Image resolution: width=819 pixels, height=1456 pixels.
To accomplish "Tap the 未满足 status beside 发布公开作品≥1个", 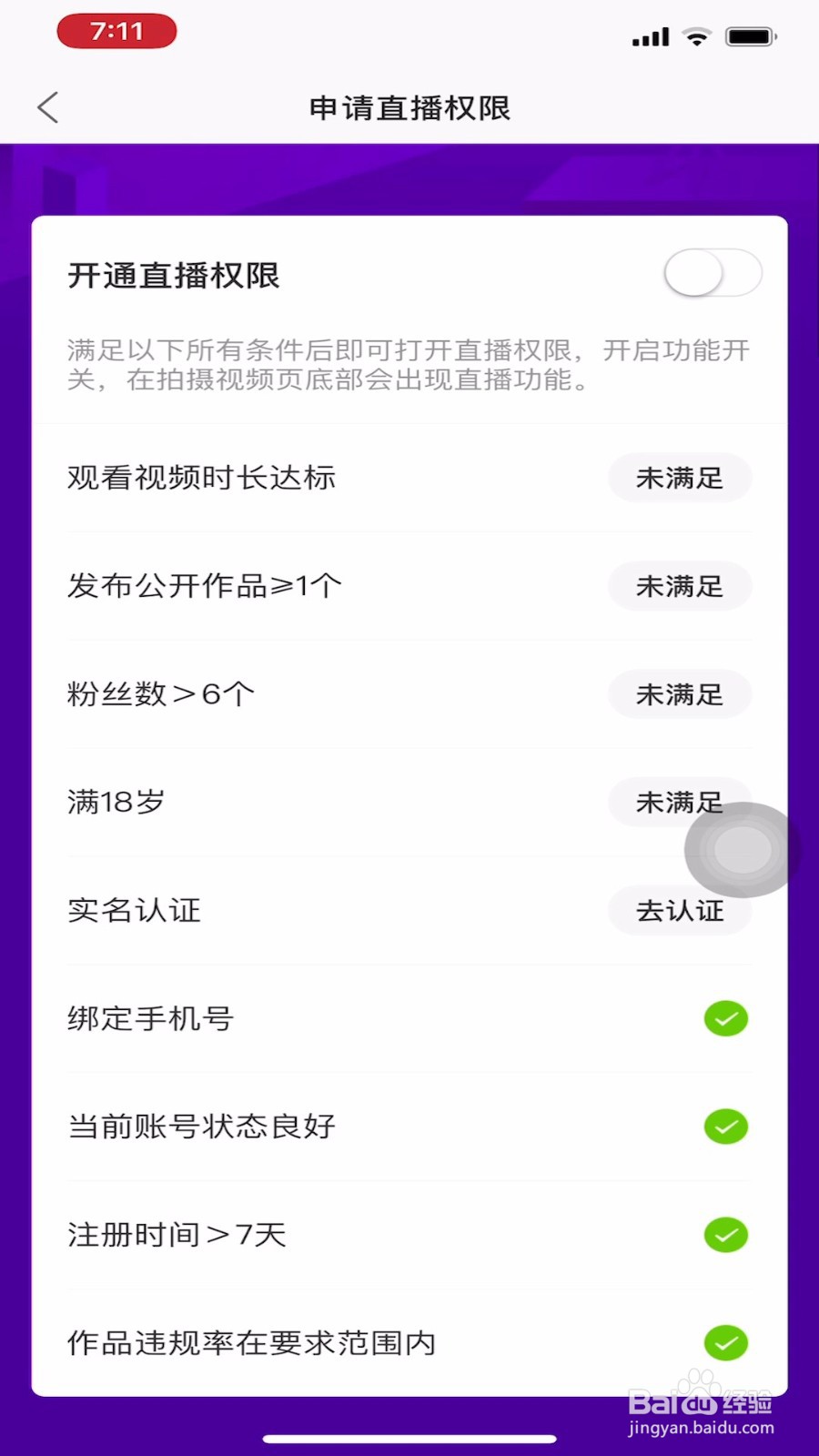I will tap(680, 586).
